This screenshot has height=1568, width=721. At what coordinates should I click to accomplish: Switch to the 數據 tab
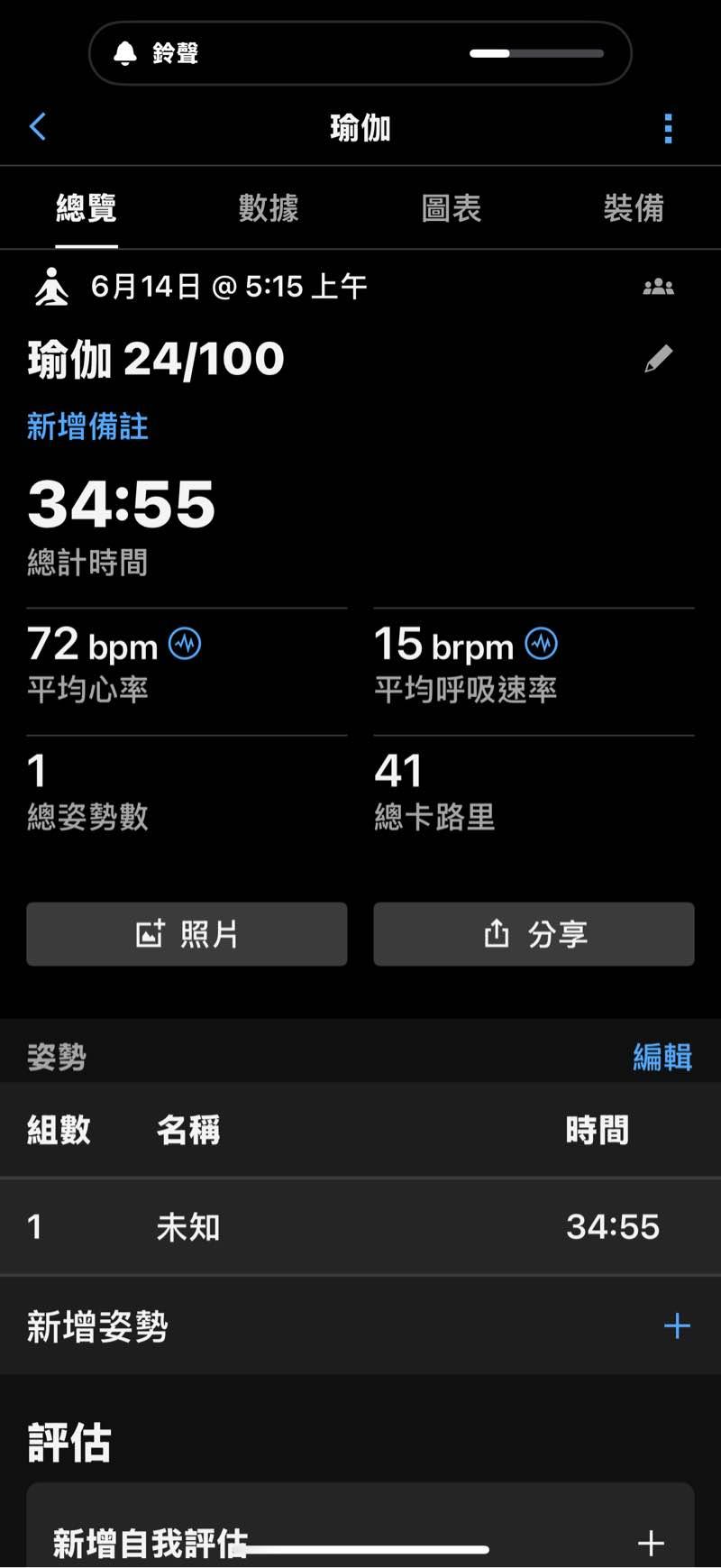coord(268,208)
